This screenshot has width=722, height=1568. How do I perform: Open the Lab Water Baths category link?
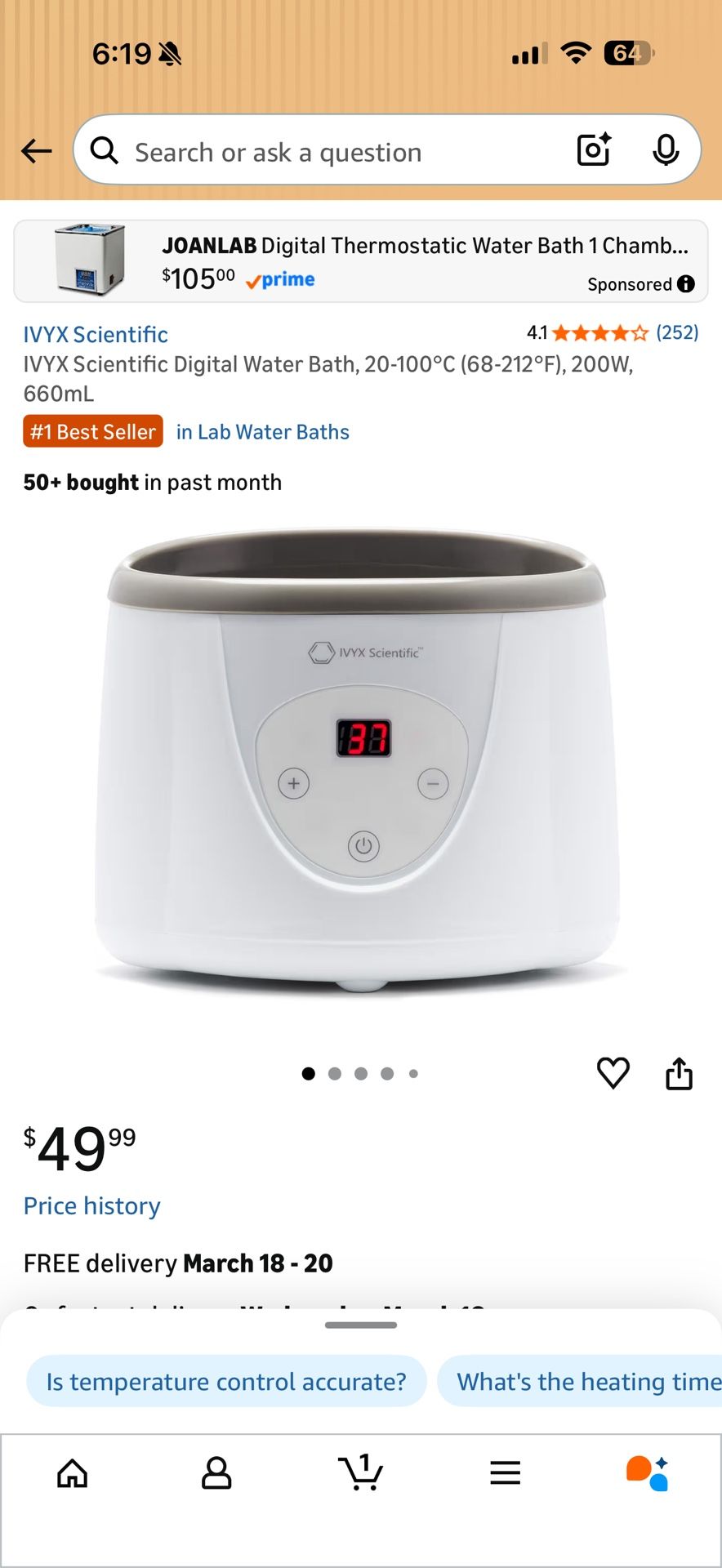pyautogui.click(x=263, y=432)
